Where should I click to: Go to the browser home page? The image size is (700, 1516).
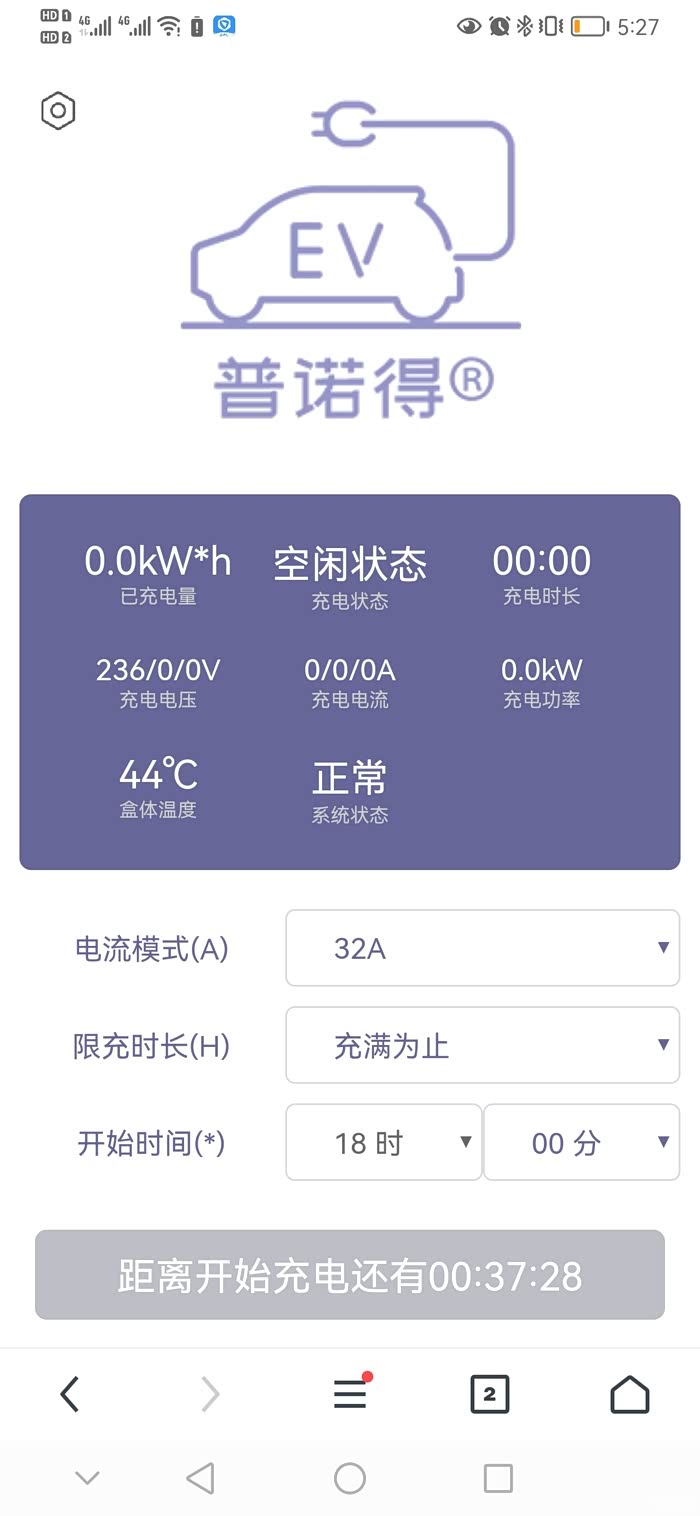[630, 1394]
